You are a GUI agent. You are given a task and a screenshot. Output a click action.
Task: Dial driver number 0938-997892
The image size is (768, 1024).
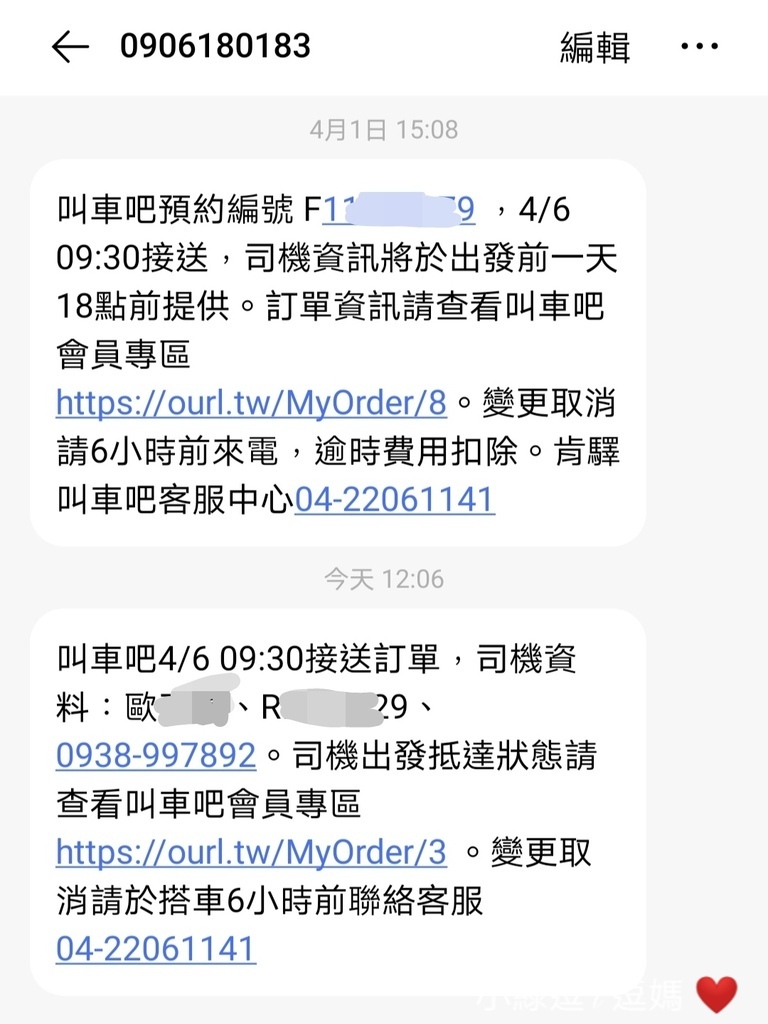tap(156, 755)
